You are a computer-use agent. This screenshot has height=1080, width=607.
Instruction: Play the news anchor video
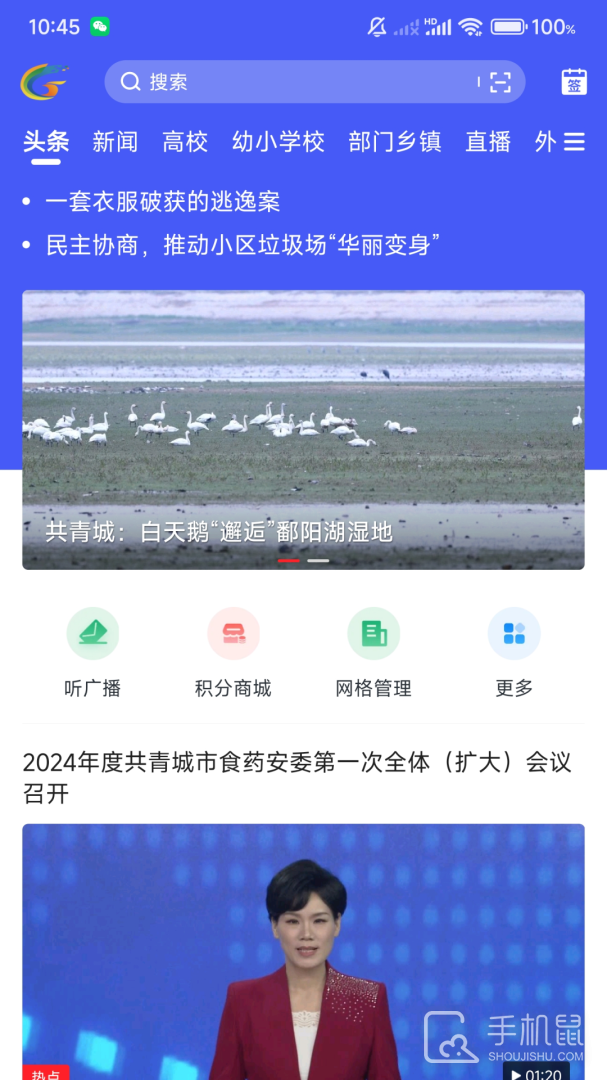303,950
